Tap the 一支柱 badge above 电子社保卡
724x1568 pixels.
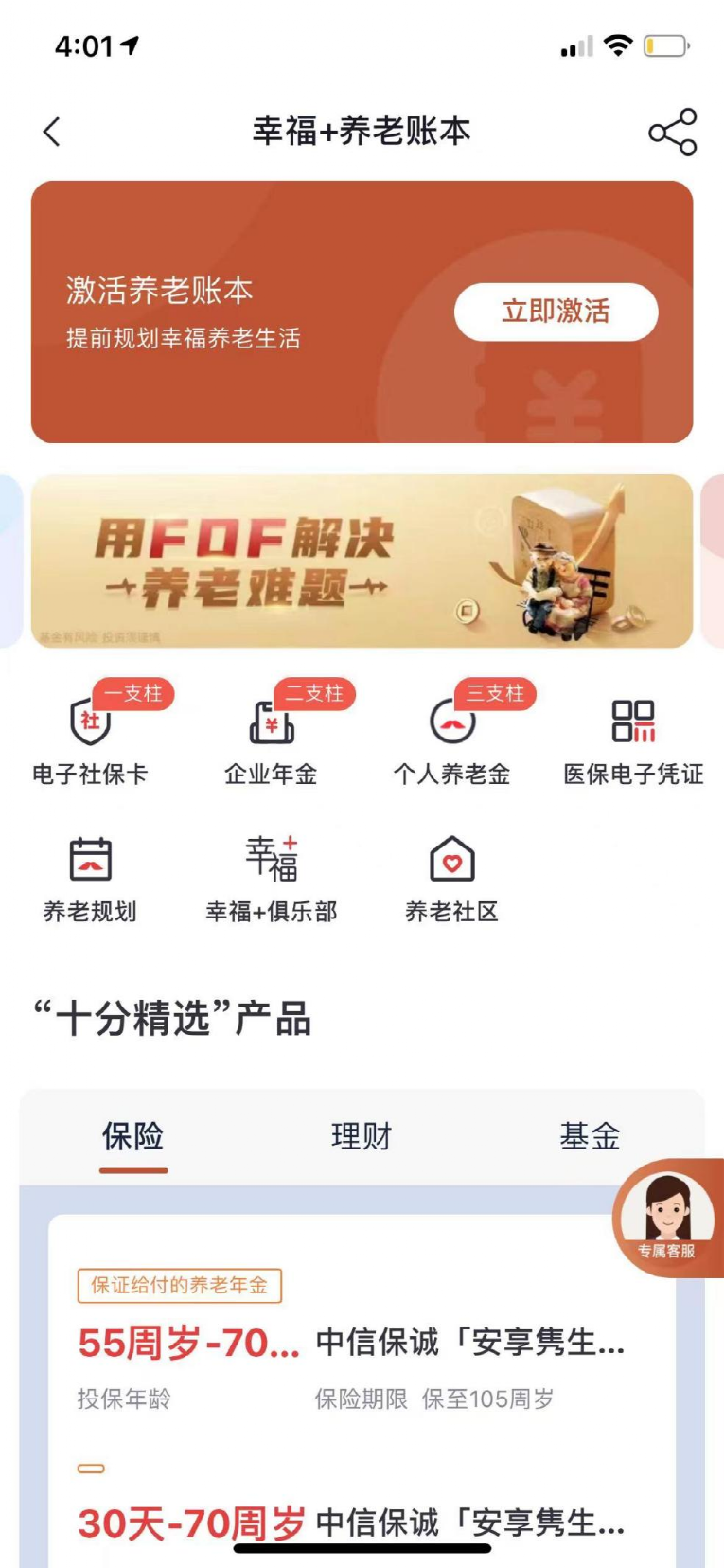click(135, 694)
